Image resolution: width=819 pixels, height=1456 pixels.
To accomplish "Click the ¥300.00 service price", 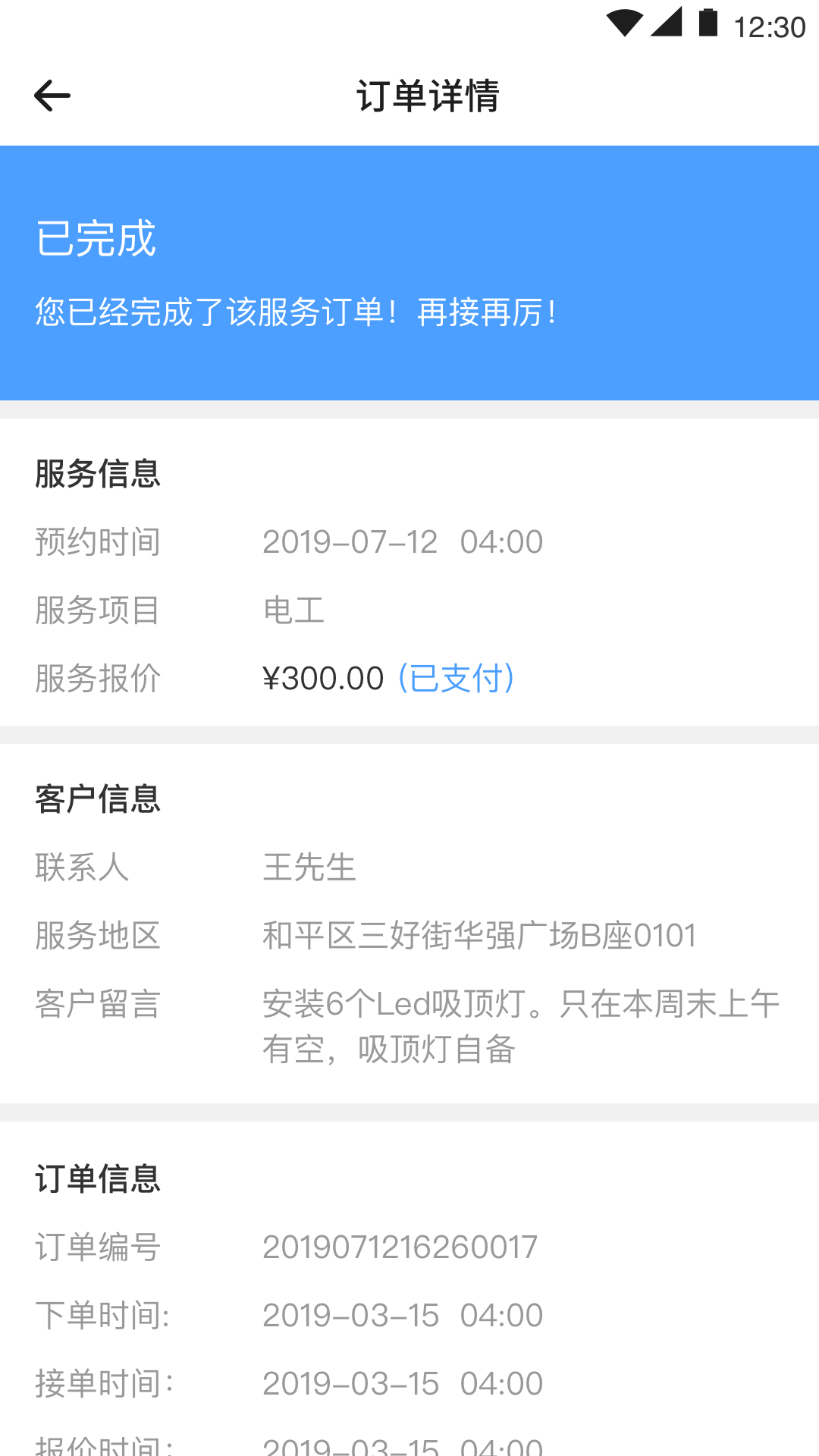I will (322, 679).
